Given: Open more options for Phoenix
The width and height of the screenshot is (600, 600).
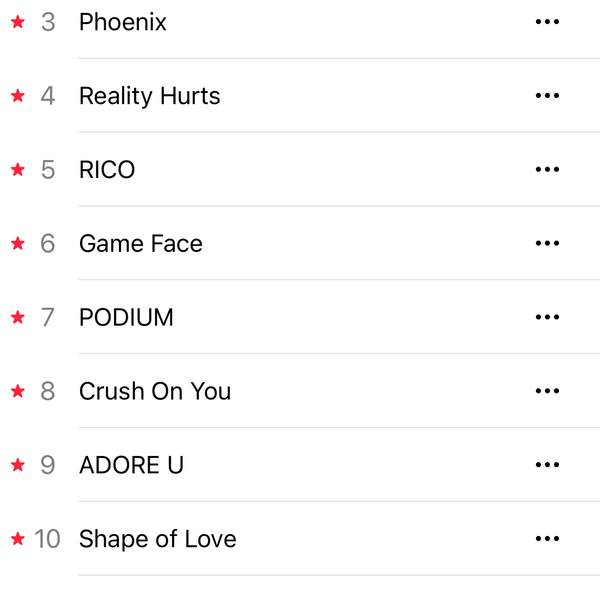Looking at the screenshot, I should coord(547,22).
